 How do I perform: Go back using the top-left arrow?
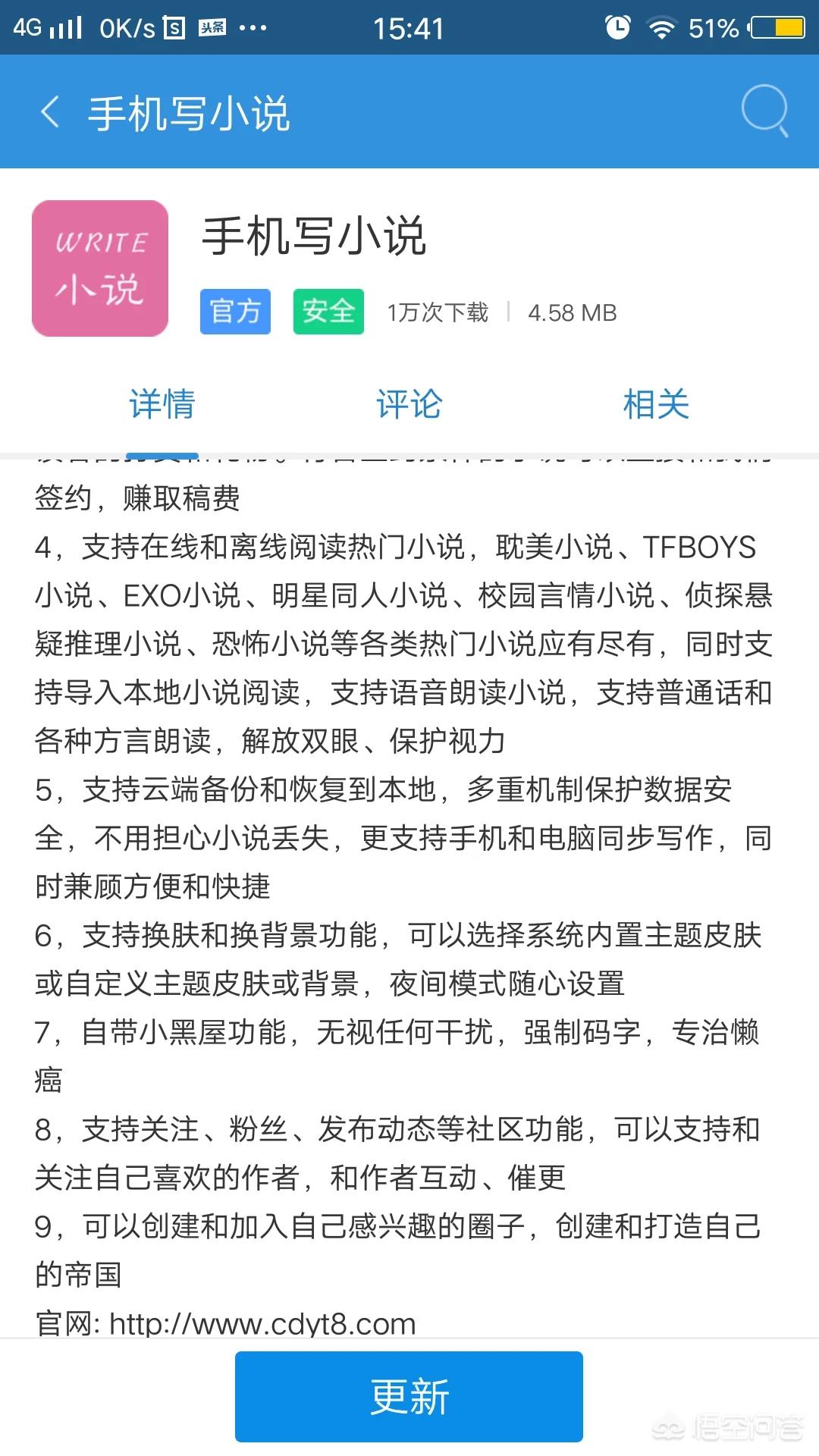[x=50, y=112]
